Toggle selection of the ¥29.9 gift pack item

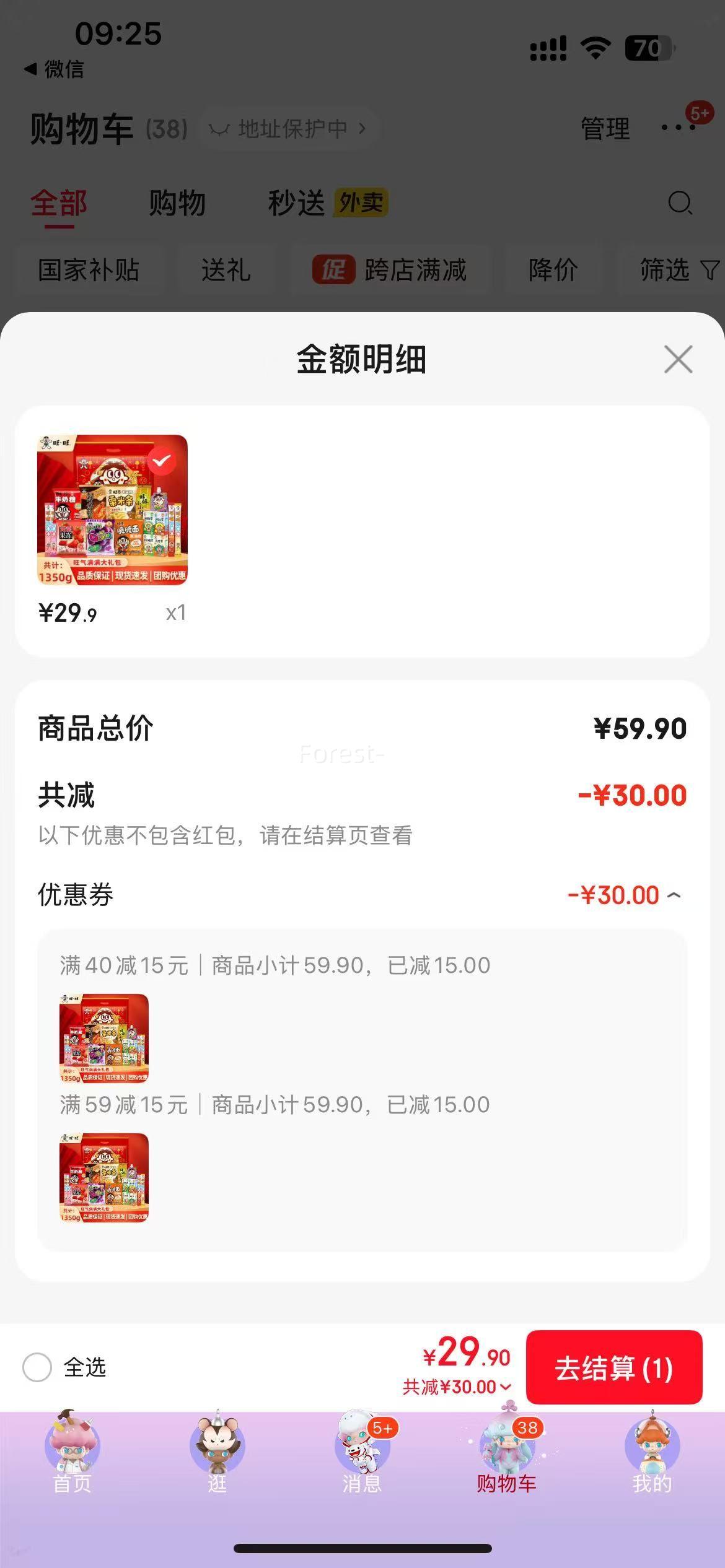click(x=163, y=460)
